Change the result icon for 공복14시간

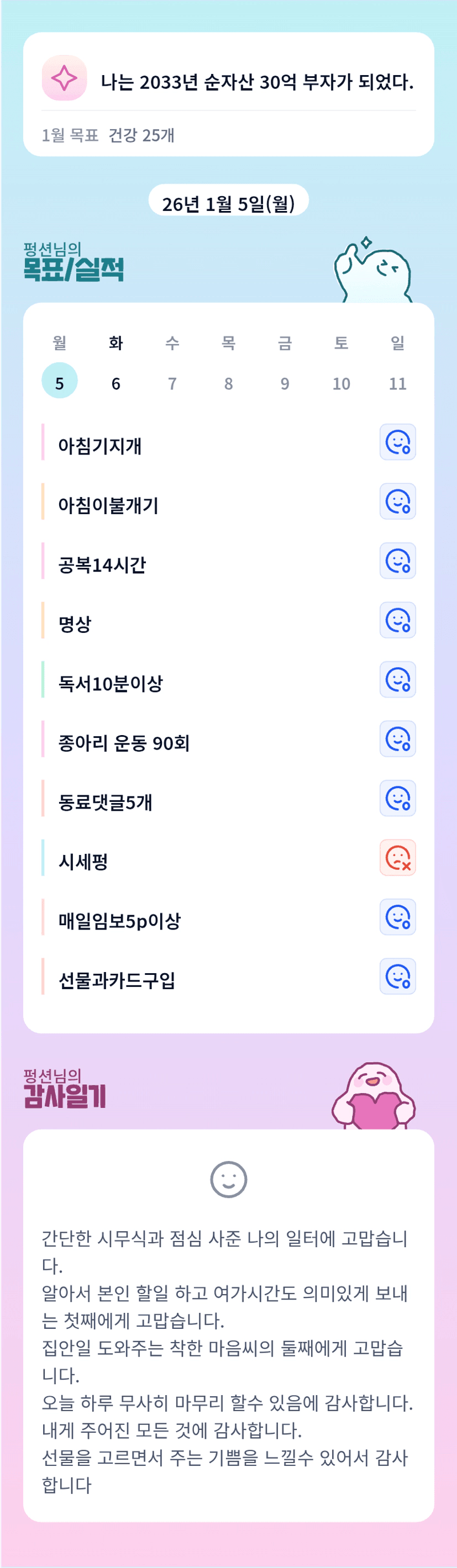(x=397, y=561)
